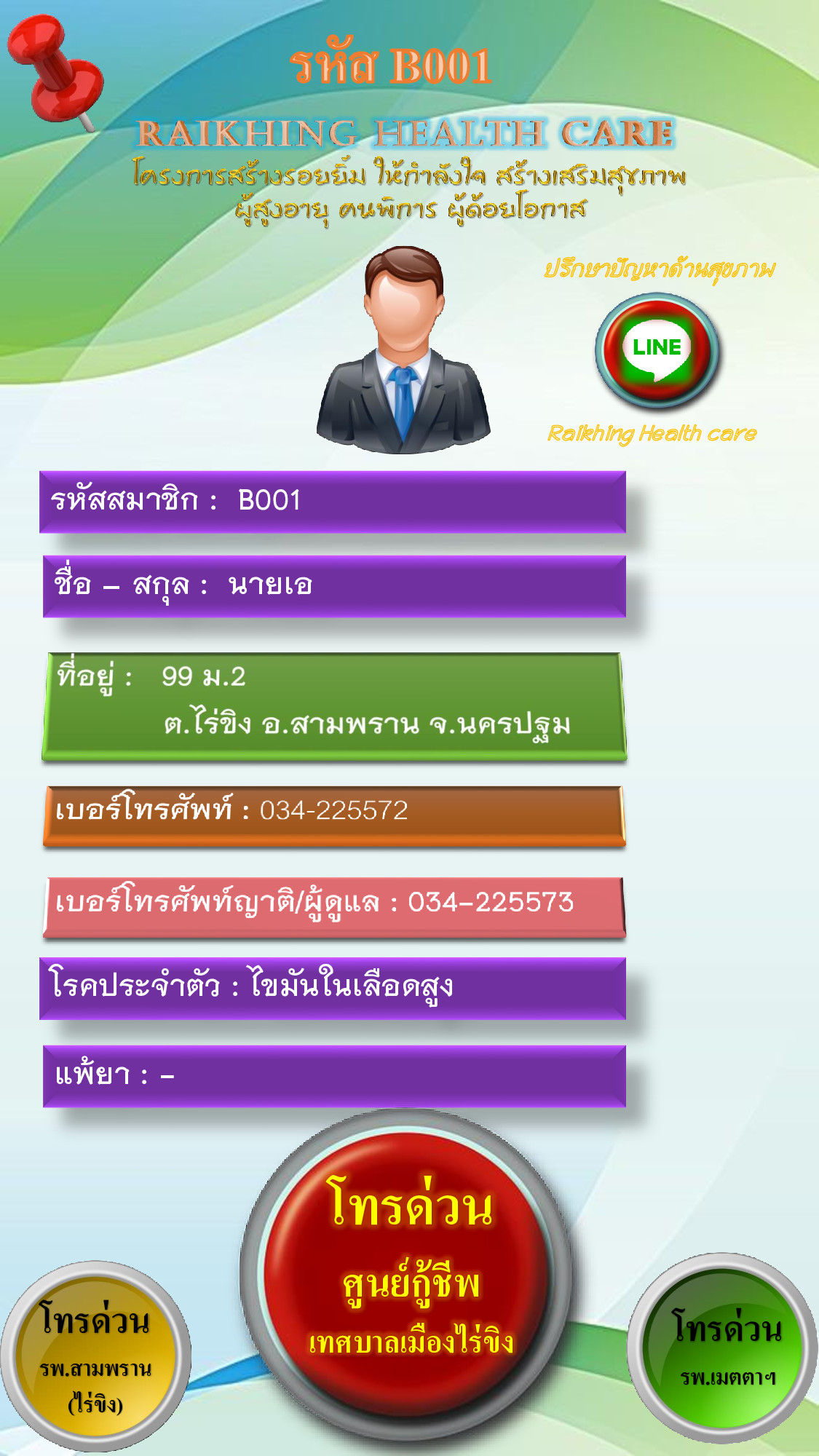Call Metta Hospital urgent line
The image size is (819, 1456).
724,1347
